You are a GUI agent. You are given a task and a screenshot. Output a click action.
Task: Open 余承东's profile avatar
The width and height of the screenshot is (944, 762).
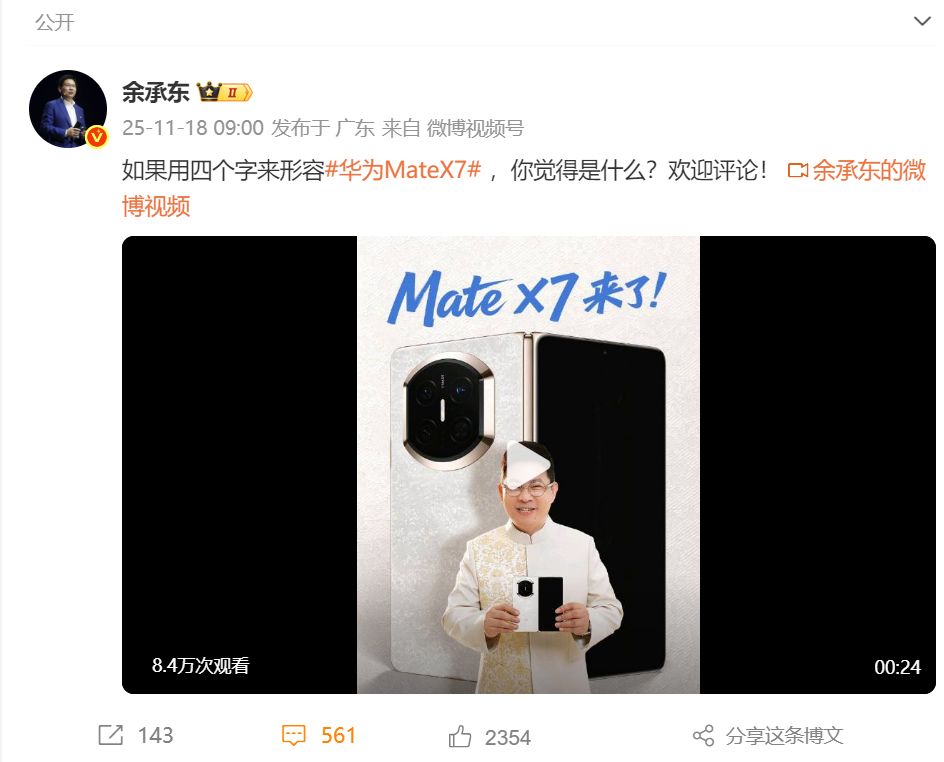click(68, 109)
